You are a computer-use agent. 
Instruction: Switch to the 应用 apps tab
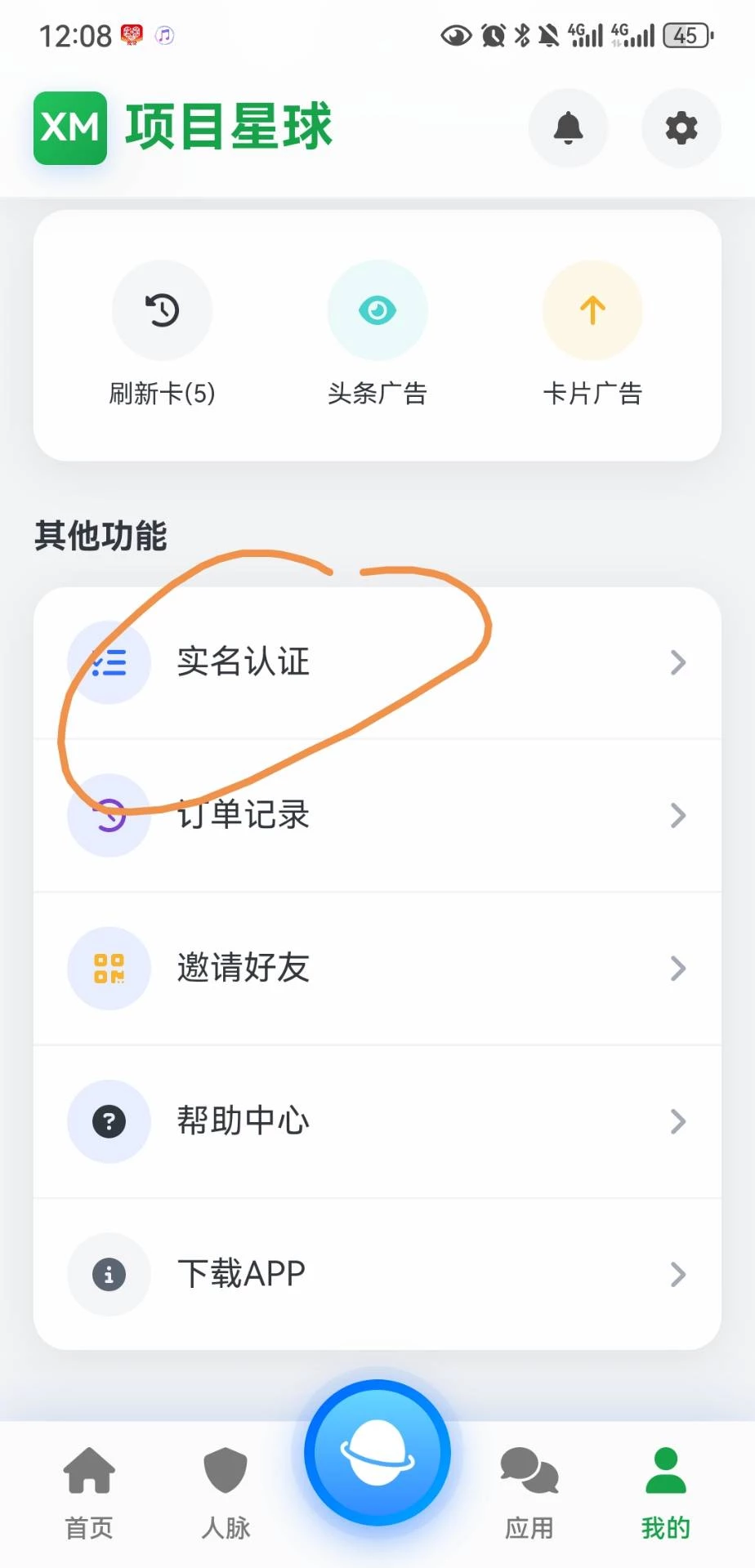tap(529, 1492)
